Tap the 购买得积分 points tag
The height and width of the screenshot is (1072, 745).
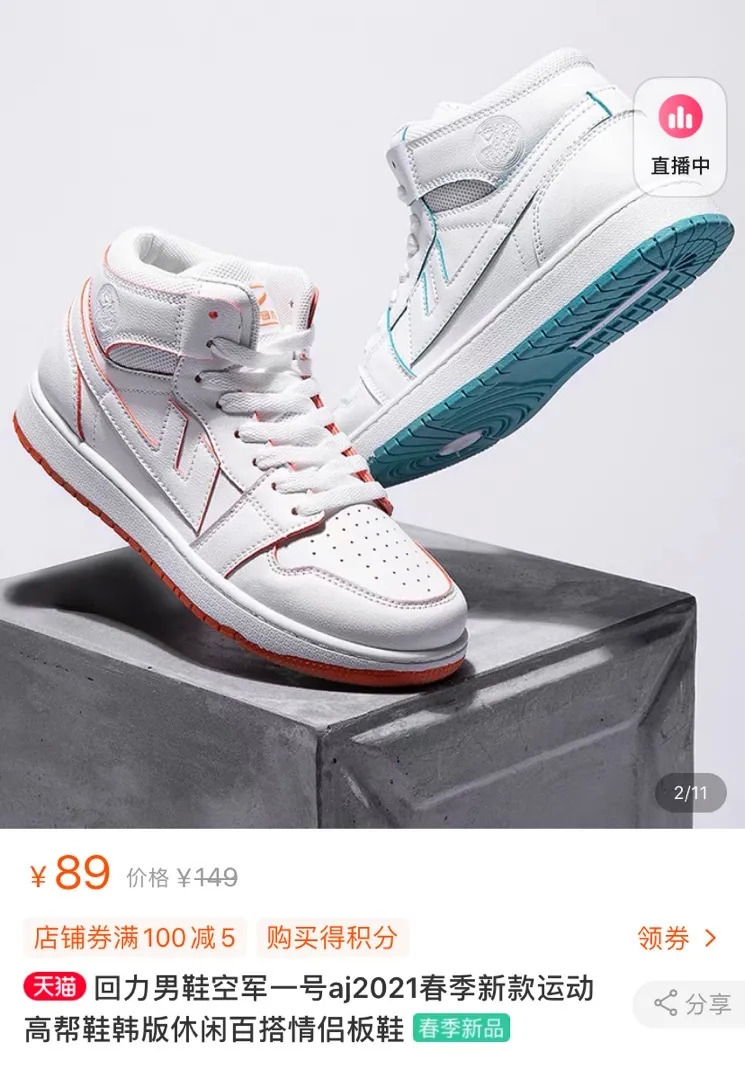point(332,938)
